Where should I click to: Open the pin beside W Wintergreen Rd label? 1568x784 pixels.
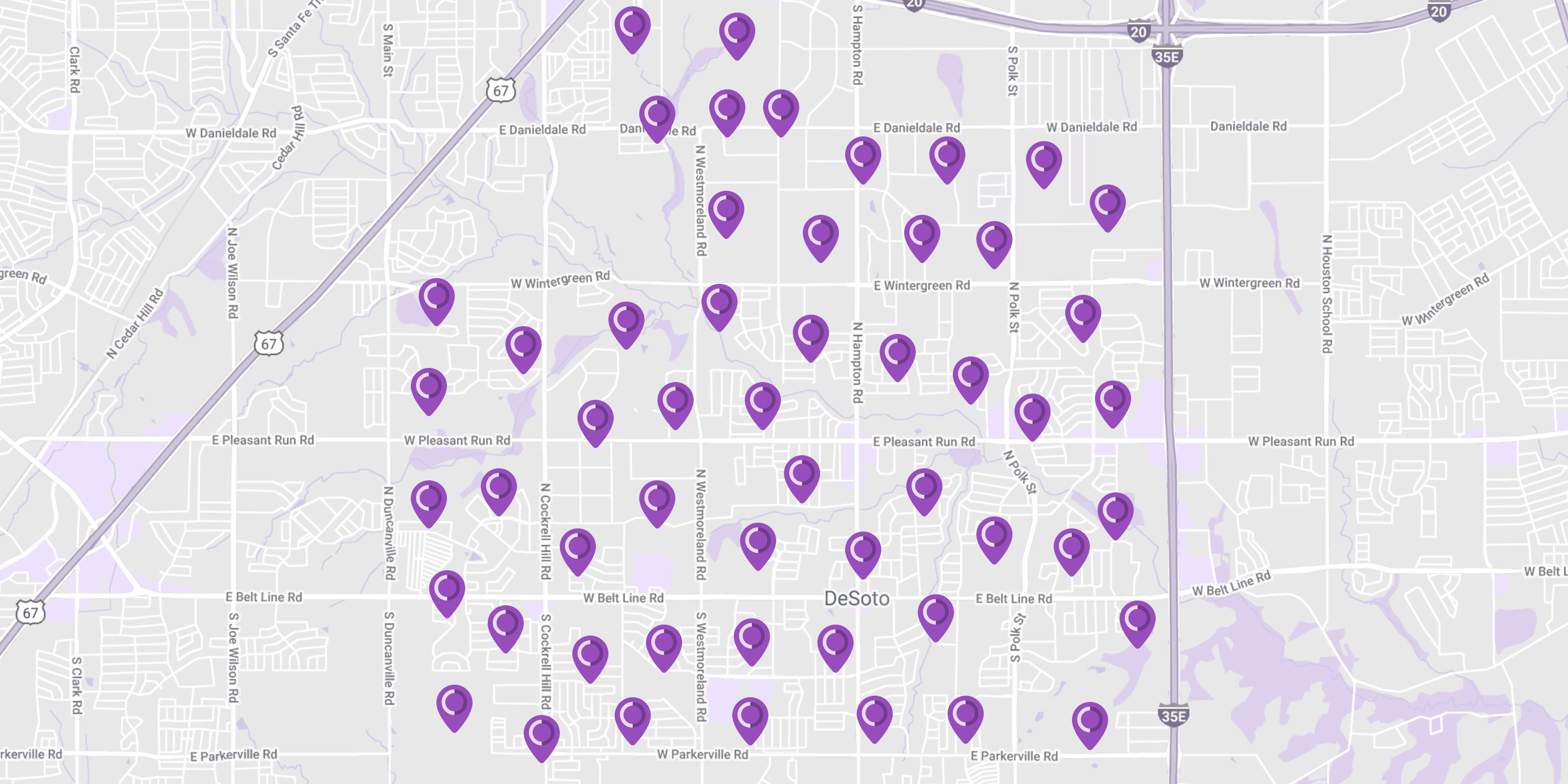[436, 297]
